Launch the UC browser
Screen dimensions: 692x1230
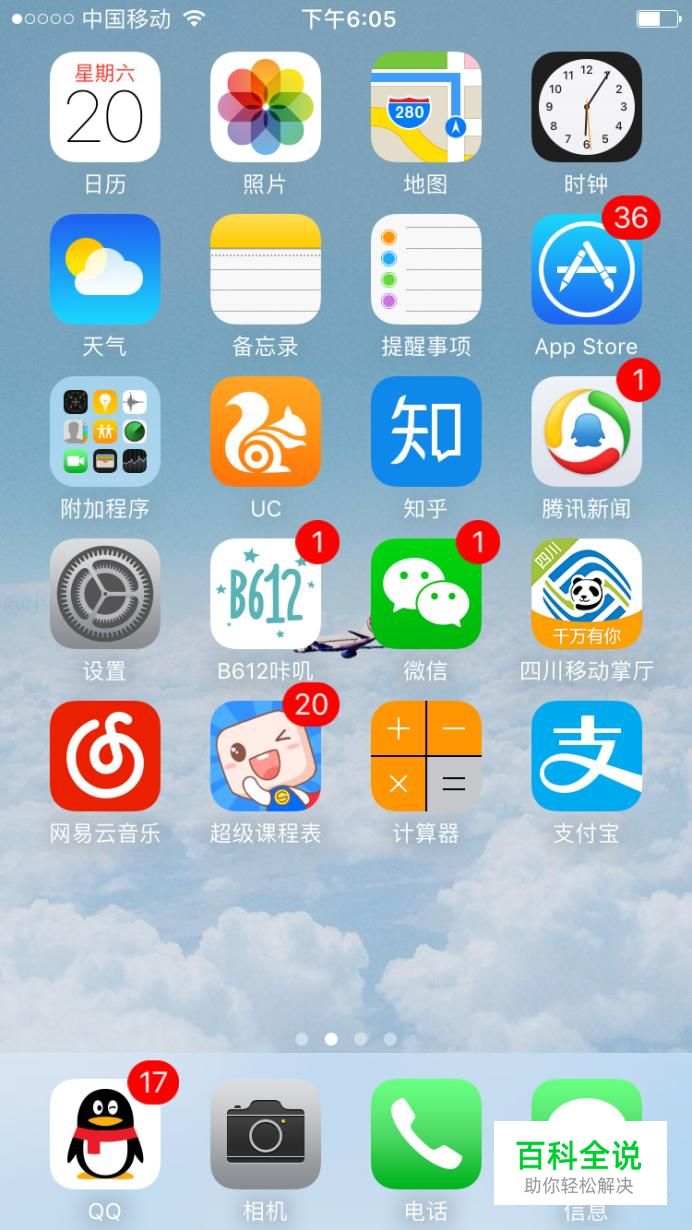point(265,431)
